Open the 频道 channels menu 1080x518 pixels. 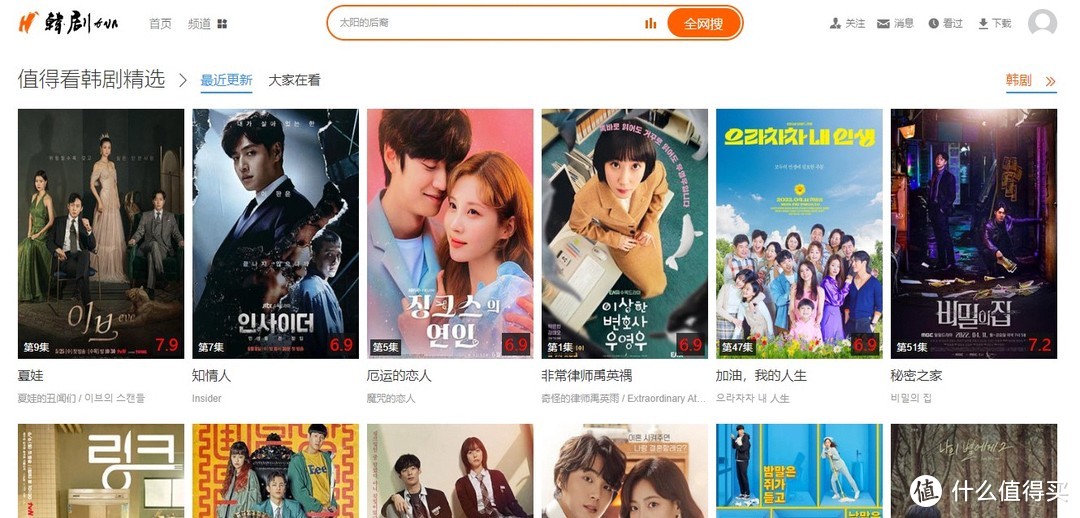pyautogui.click(x=207, y=23)
